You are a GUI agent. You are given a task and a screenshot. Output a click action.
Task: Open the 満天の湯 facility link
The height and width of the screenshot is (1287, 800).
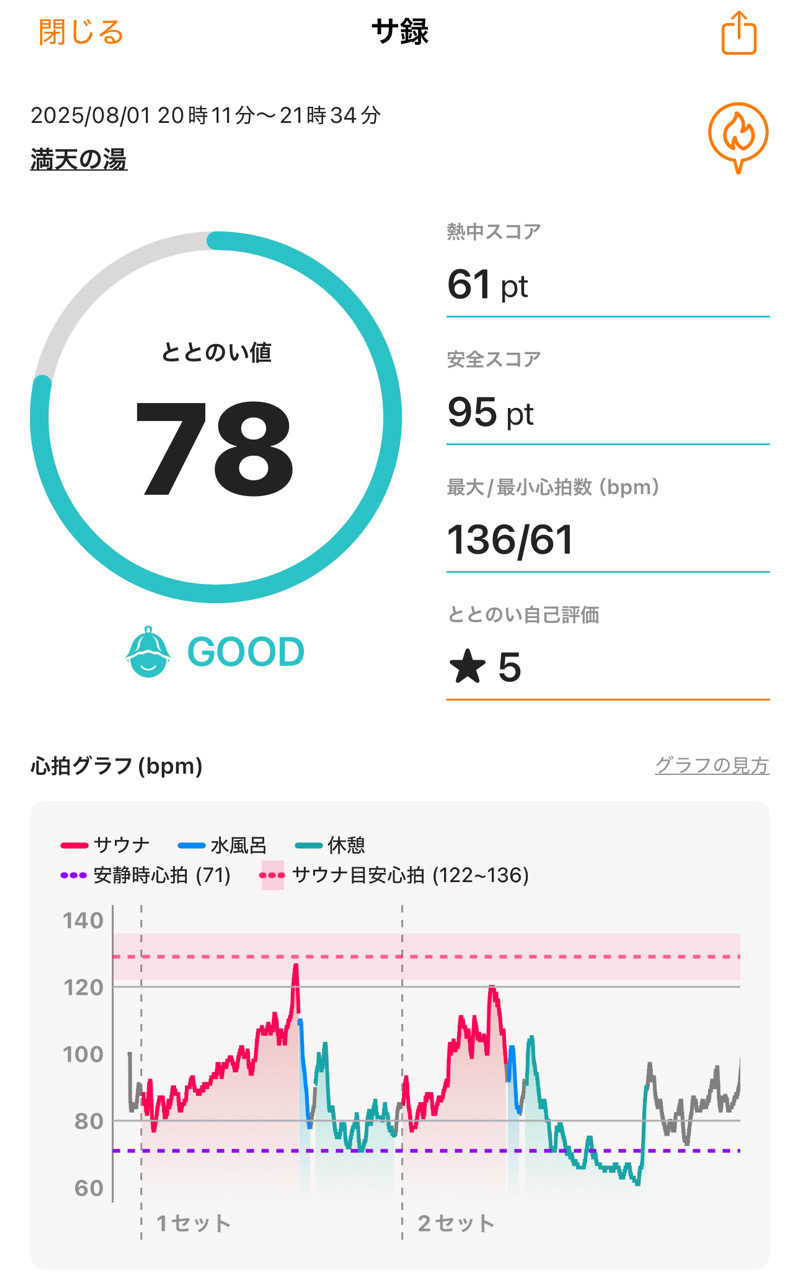(x=79, y=159)
